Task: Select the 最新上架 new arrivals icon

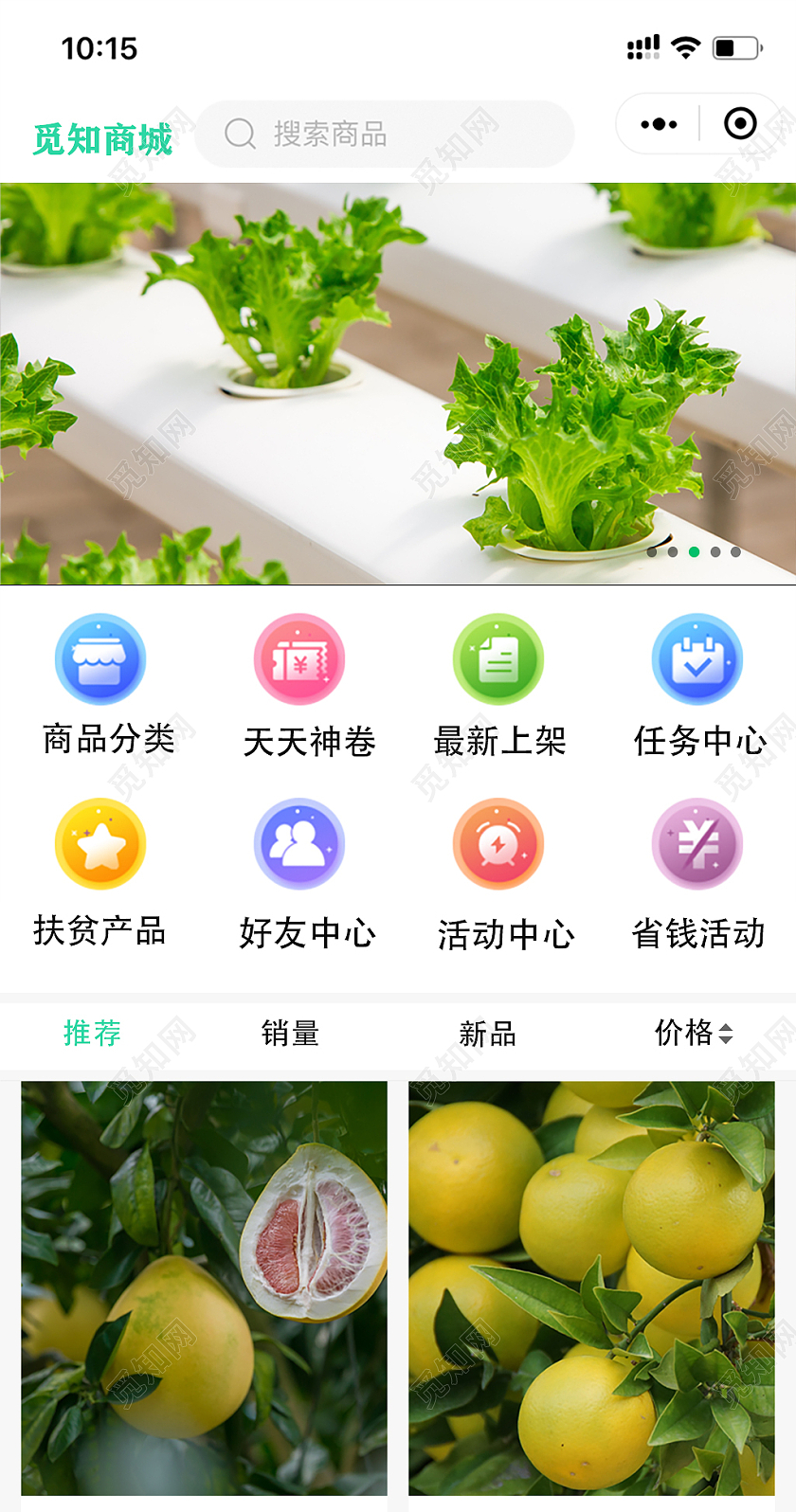Action: coord(498,658)
